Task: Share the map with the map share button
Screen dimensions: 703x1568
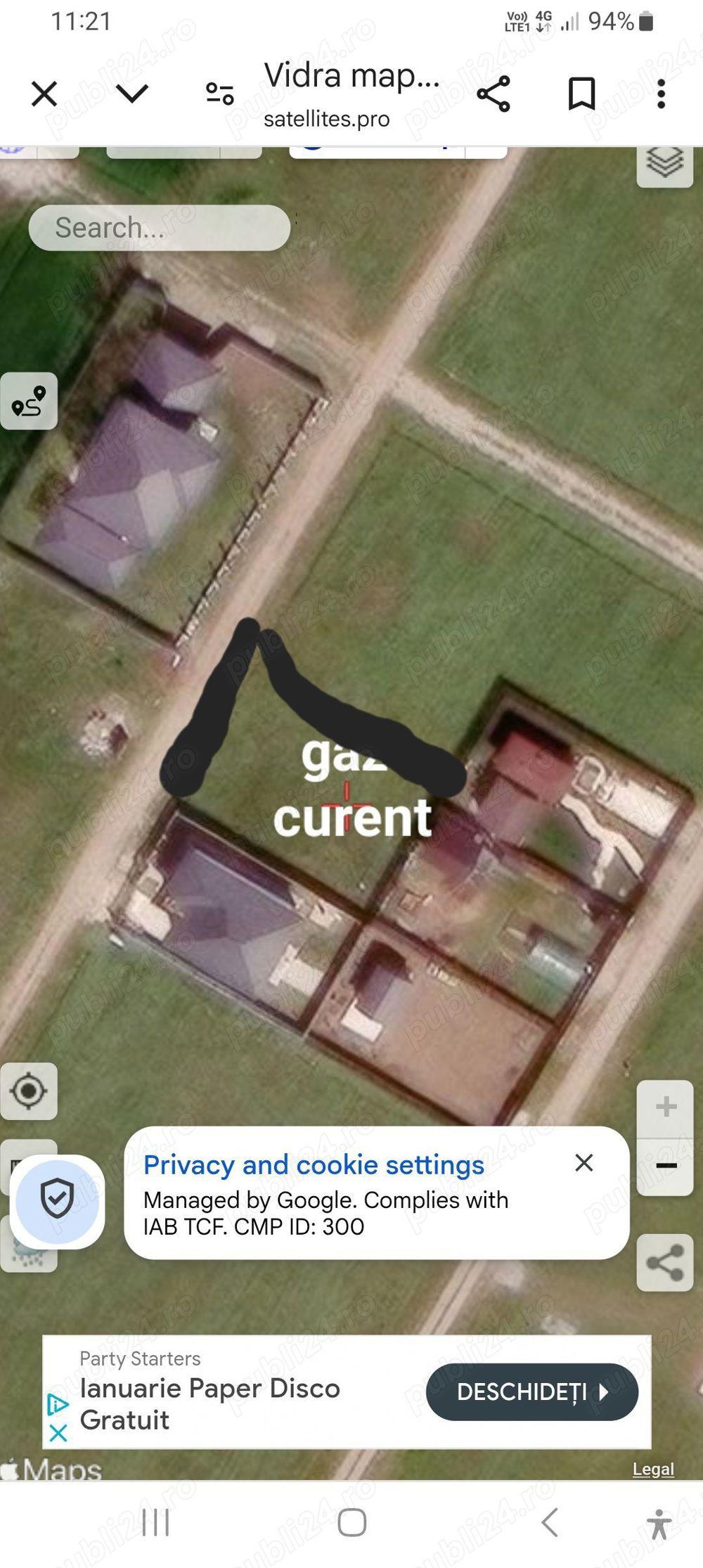Action: tap(665, 1262)
